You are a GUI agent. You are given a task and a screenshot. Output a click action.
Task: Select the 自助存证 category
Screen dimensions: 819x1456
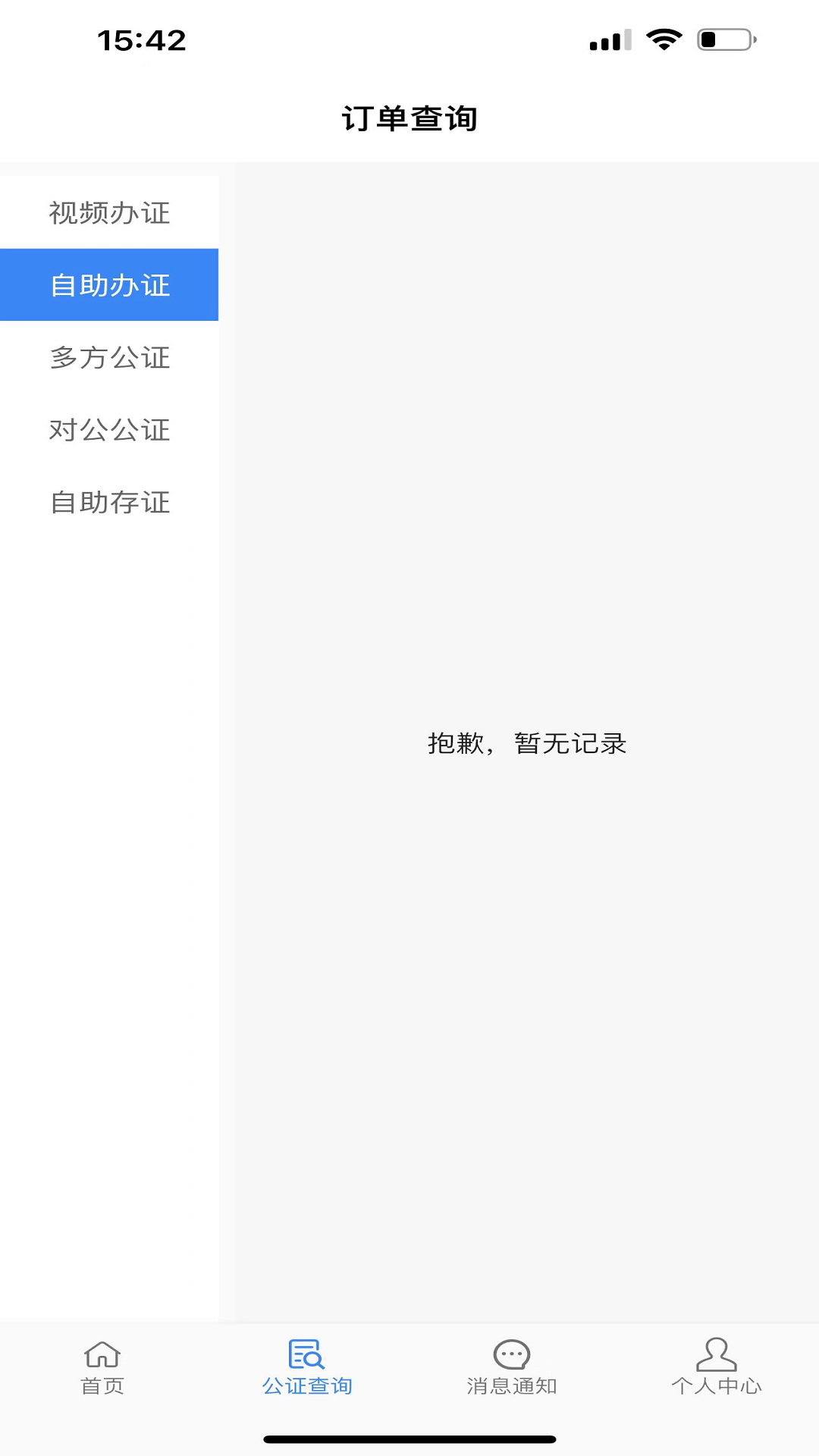(x=110, y=502)
